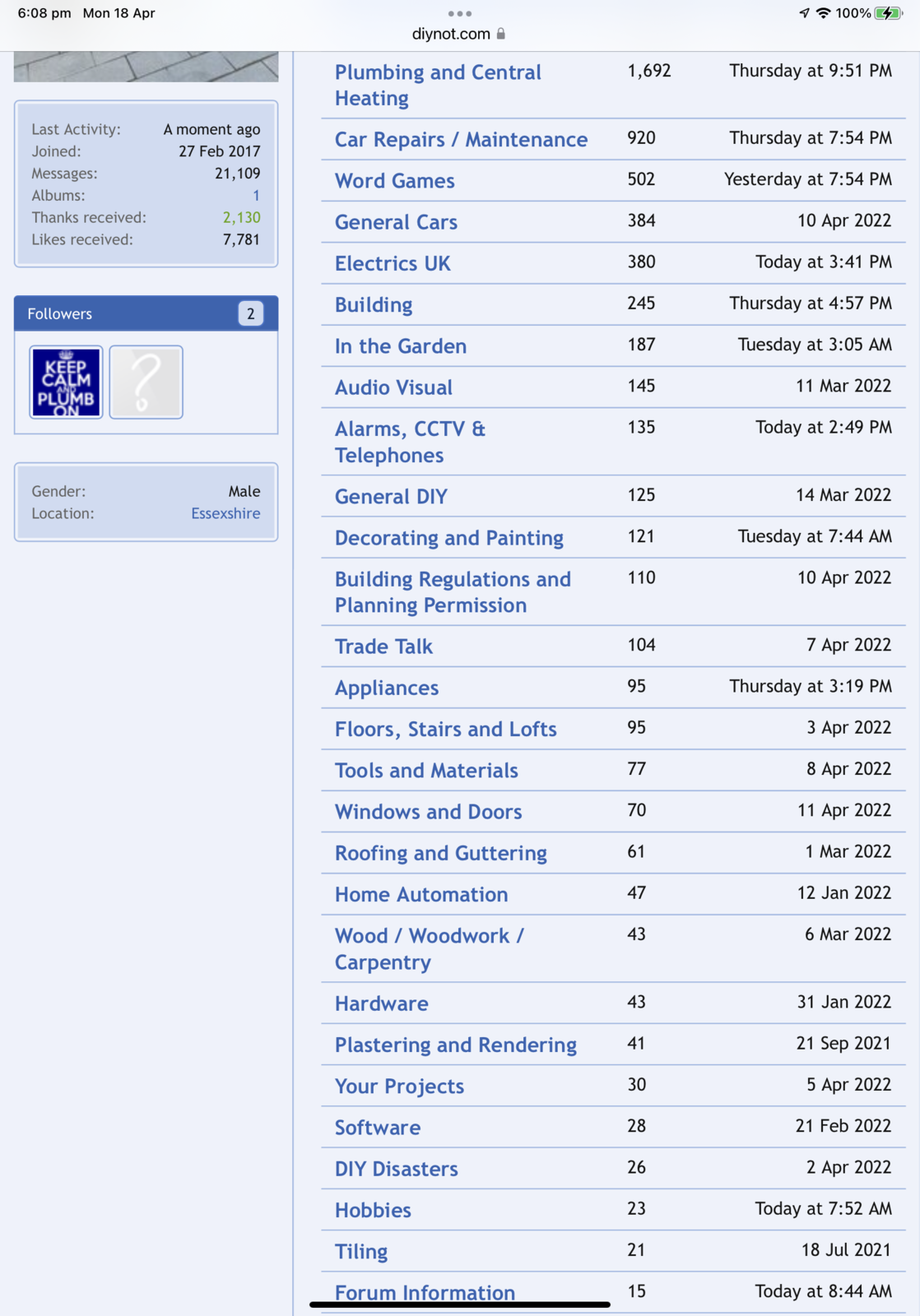Screen dimensions: 920x1316
Task: Go to Hobbies forum
Action: pyautogui.click(x=373, y=1211)
